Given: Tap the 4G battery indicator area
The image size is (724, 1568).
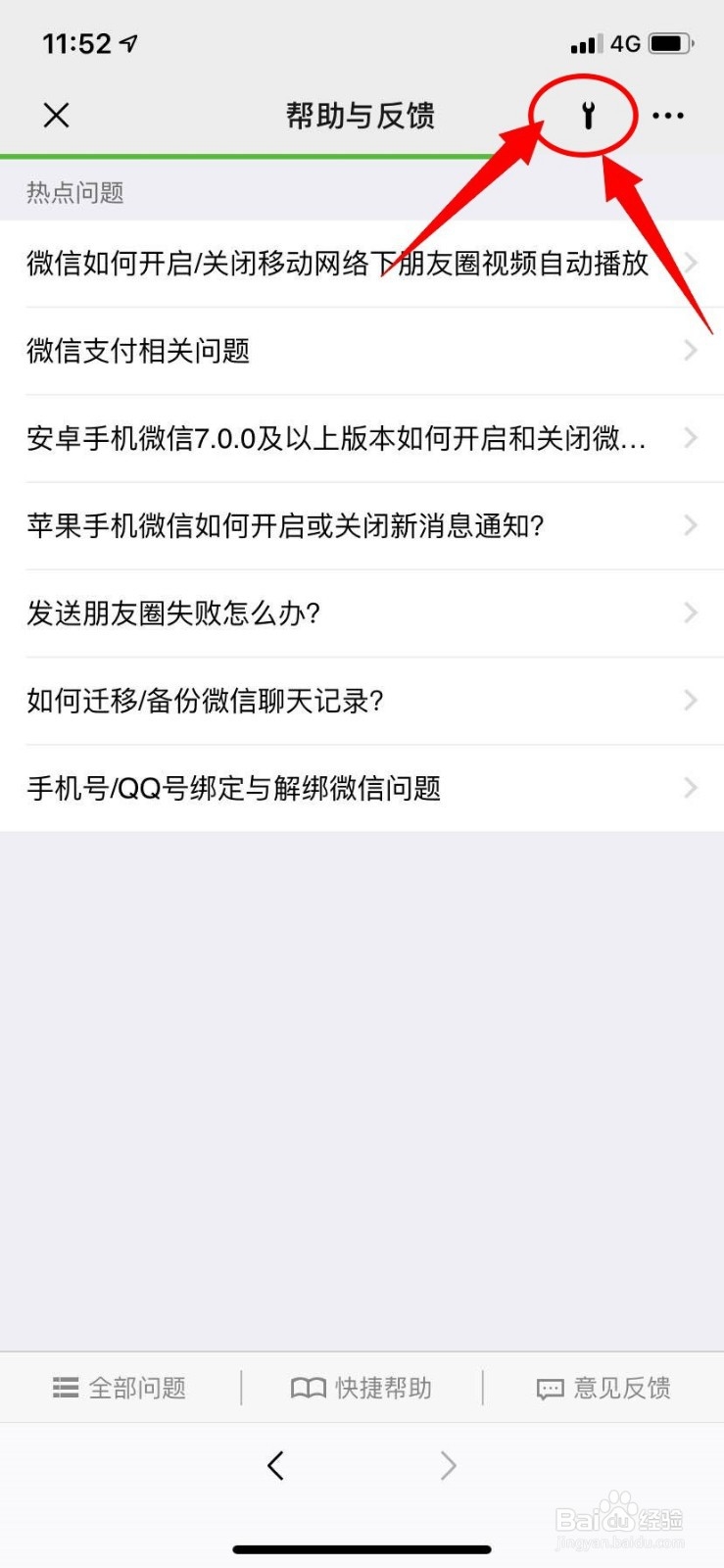Looking at the screenshot, I should [x=627, y=43].
